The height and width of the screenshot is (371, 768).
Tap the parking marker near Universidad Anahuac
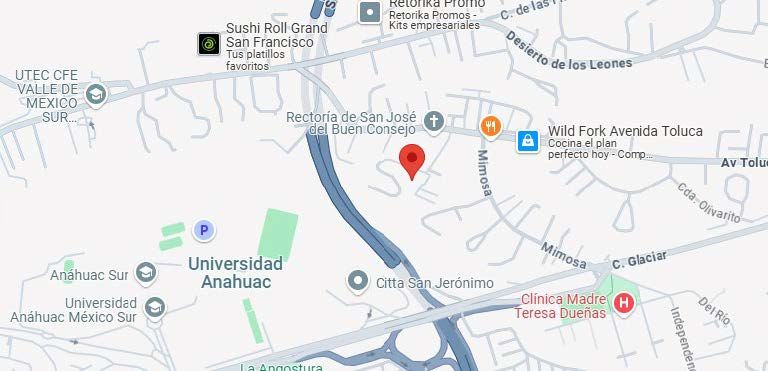[204, 230]
